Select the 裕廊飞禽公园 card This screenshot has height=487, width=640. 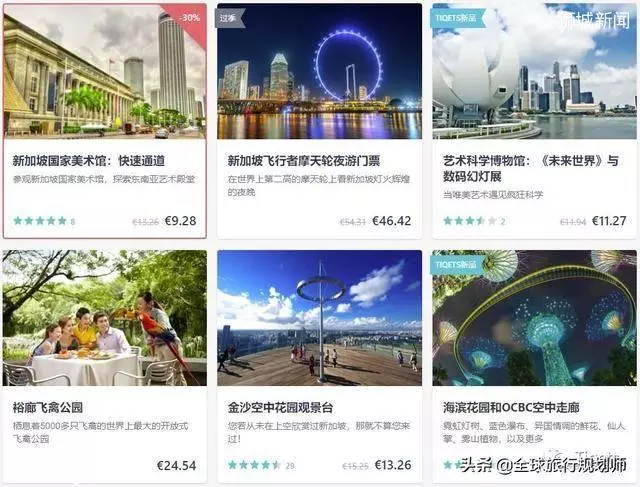[x=104, y=406]
